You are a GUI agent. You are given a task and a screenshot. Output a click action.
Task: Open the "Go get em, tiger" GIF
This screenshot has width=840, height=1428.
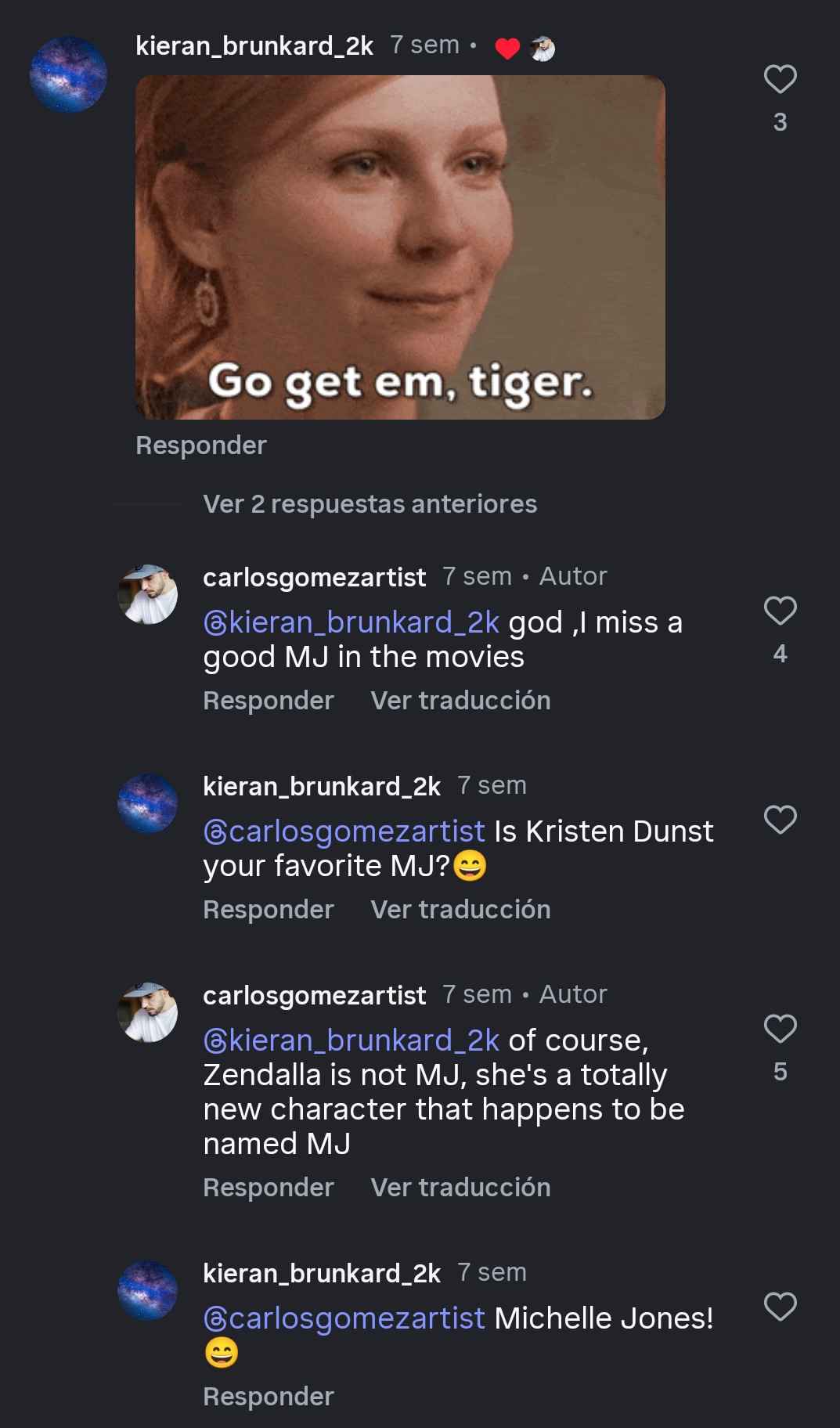tap(400, 247)
